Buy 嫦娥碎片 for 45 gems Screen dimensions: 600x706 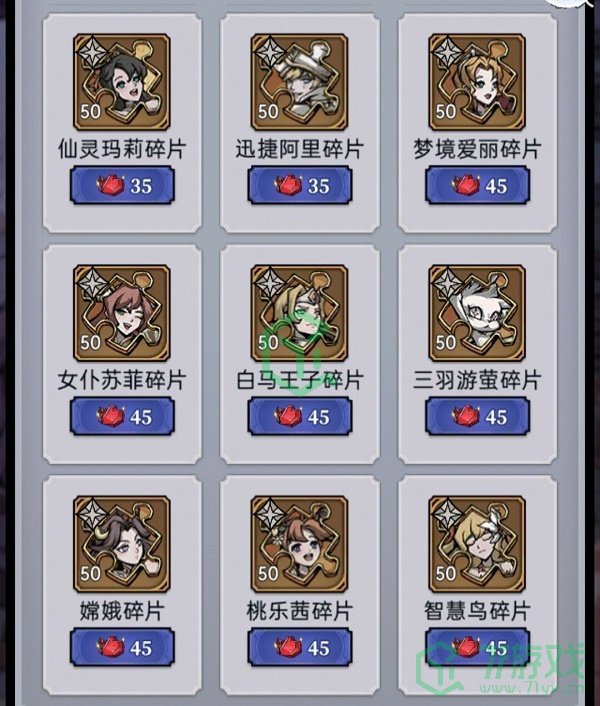click(x=122, y=648)
